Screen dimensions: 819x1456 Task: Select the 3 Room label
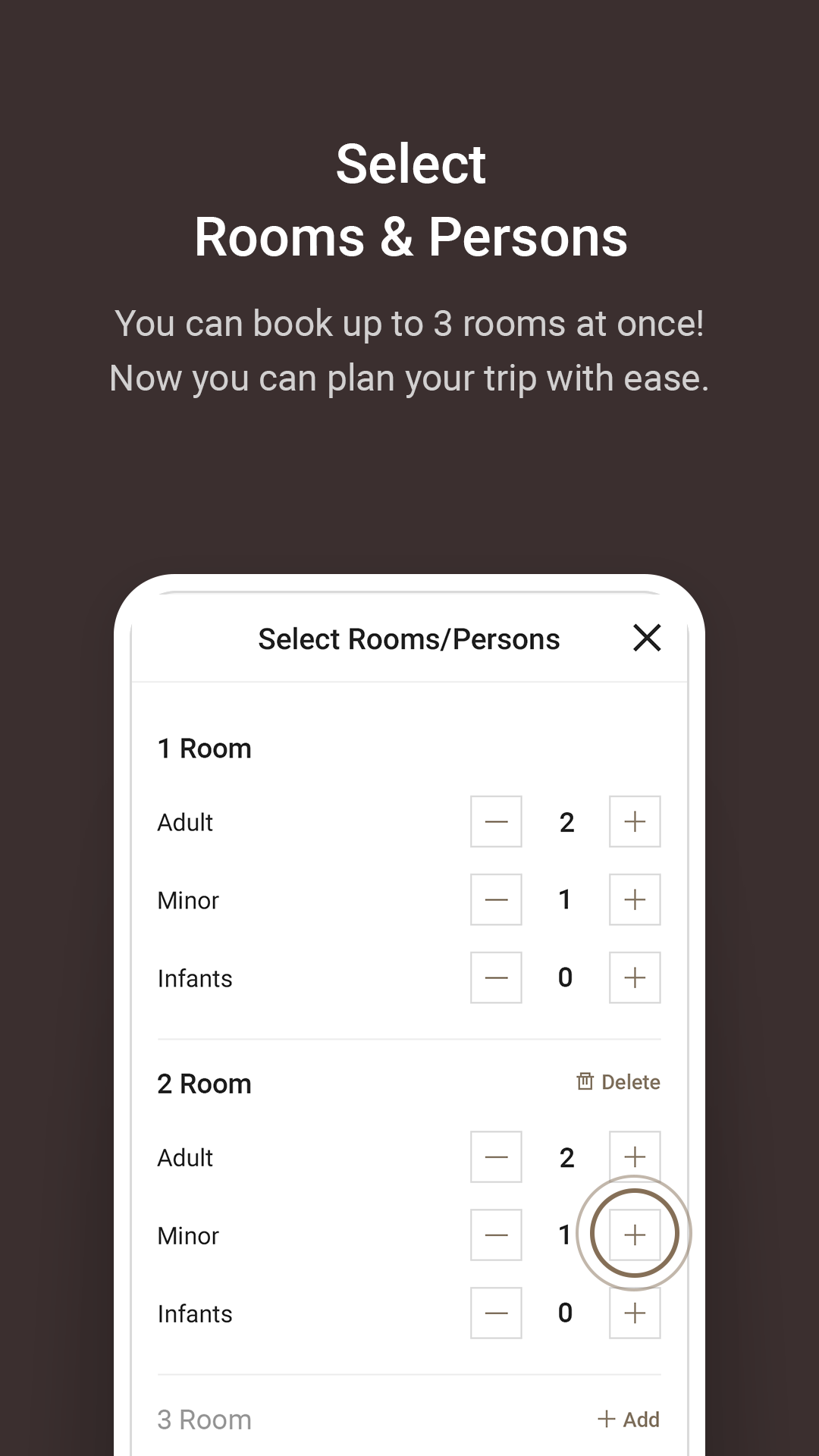[x=204, y=1419]
